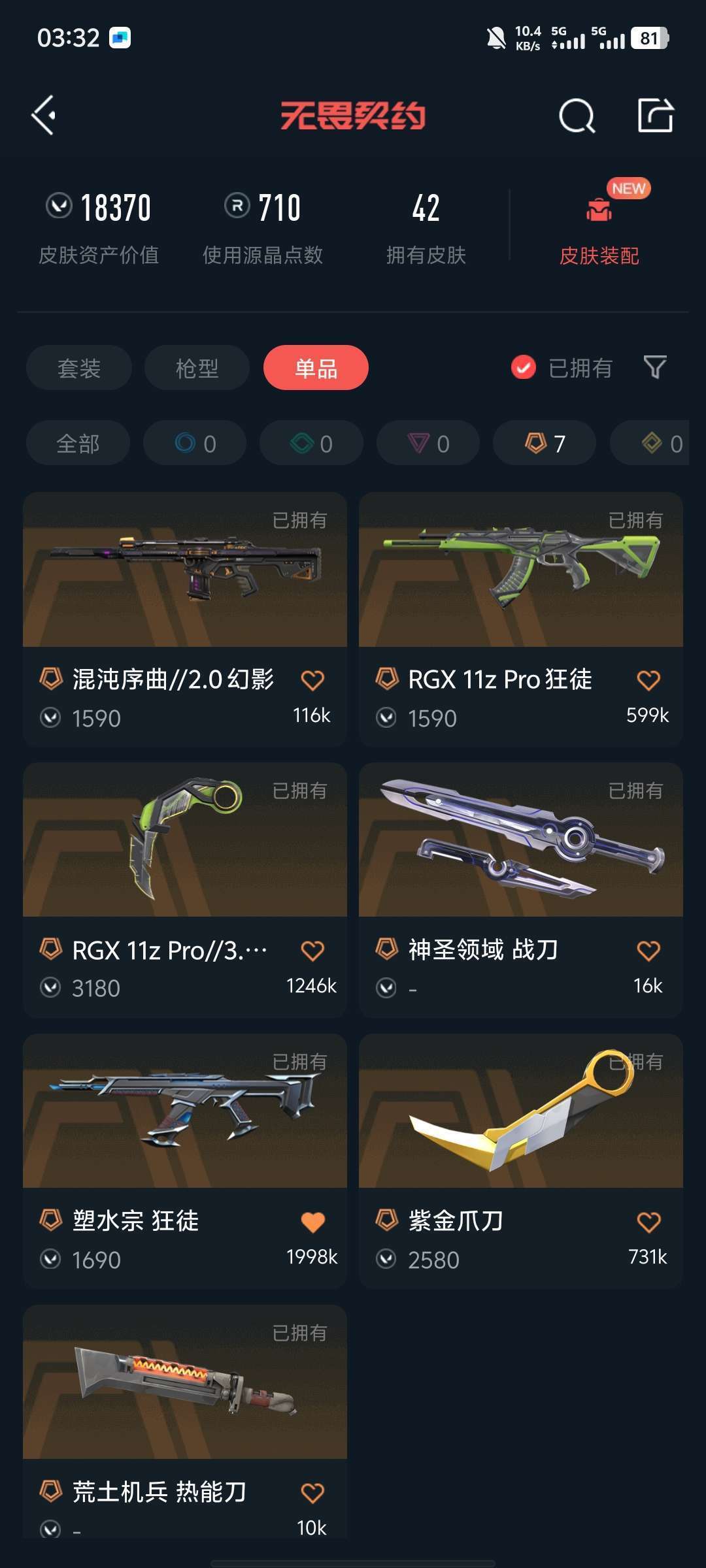This screenshot has height=1568, width=706.
Task: Select the orange rarity filter showing 7
Action: click(x=543, y=443)
